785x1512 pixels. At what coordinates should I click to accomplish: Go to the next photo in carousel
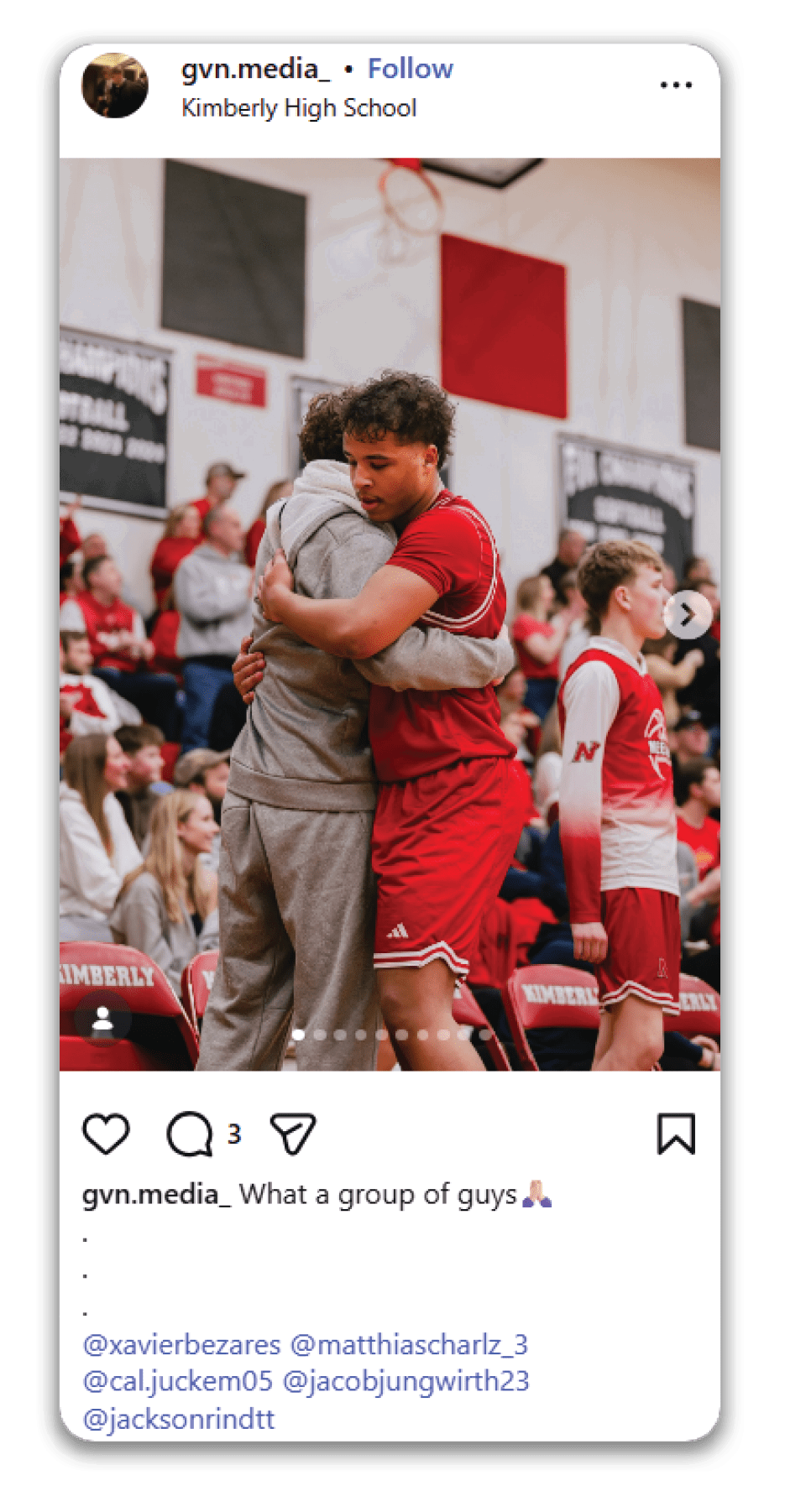(687, 615)
